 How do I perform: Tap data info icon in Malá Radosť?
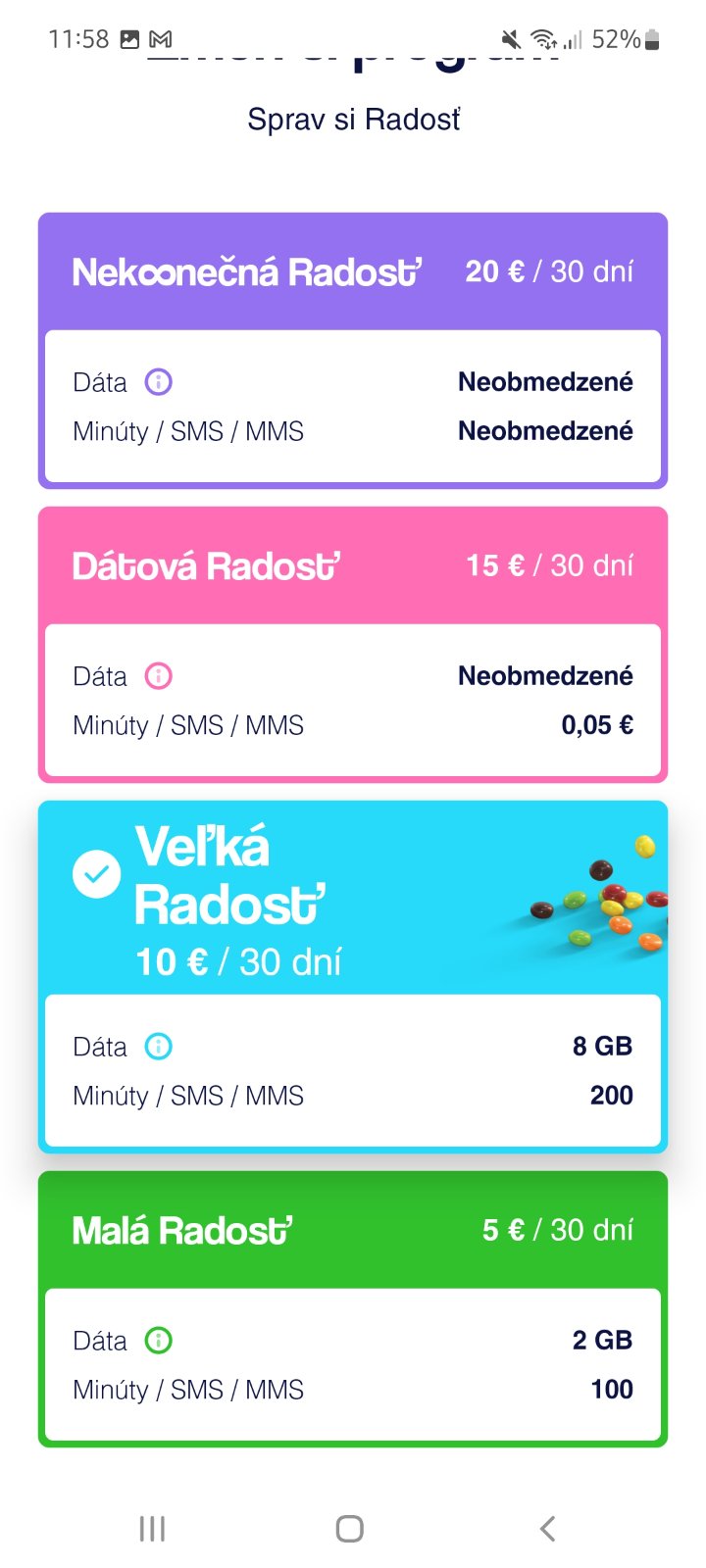[158, 1340]
